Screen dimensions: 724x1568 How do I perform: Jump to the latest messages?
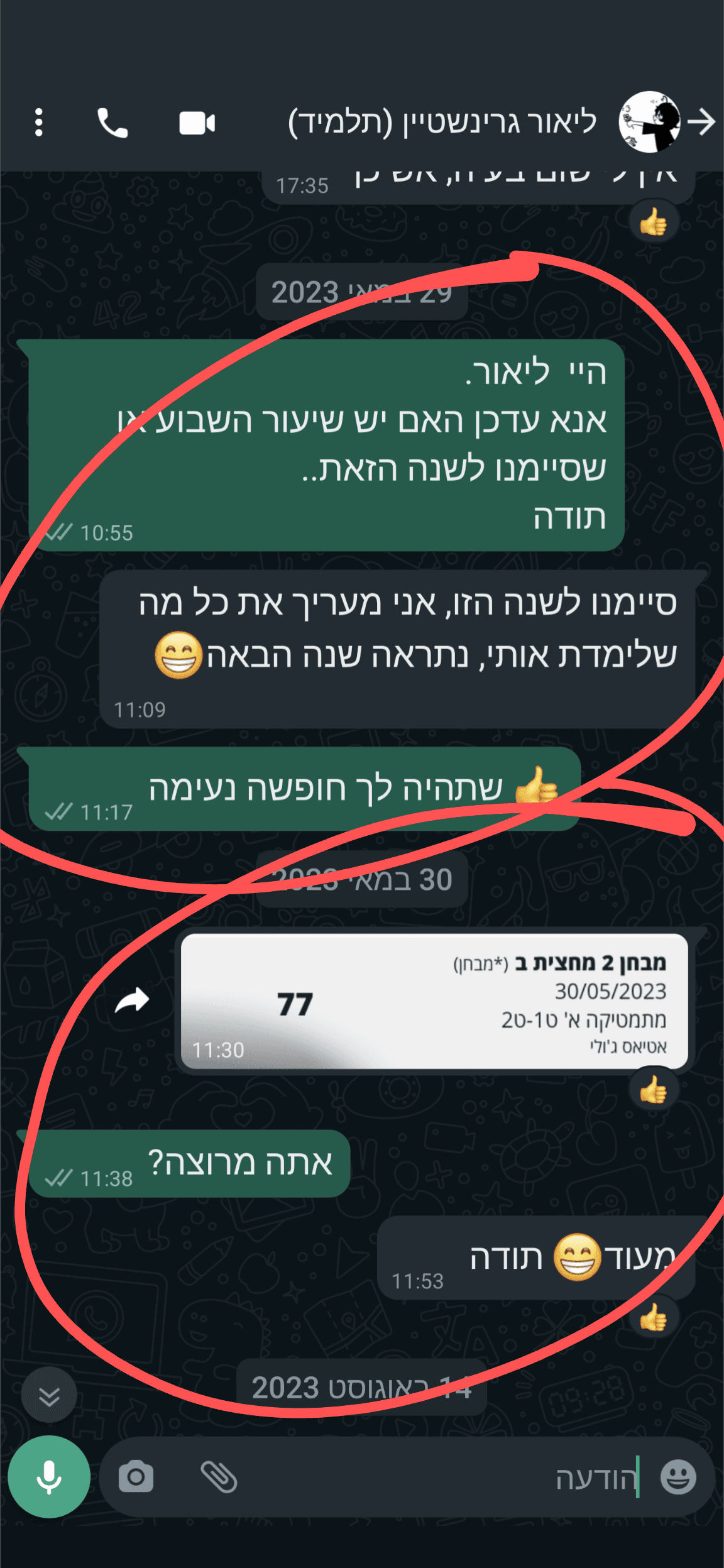[49, 1395]
